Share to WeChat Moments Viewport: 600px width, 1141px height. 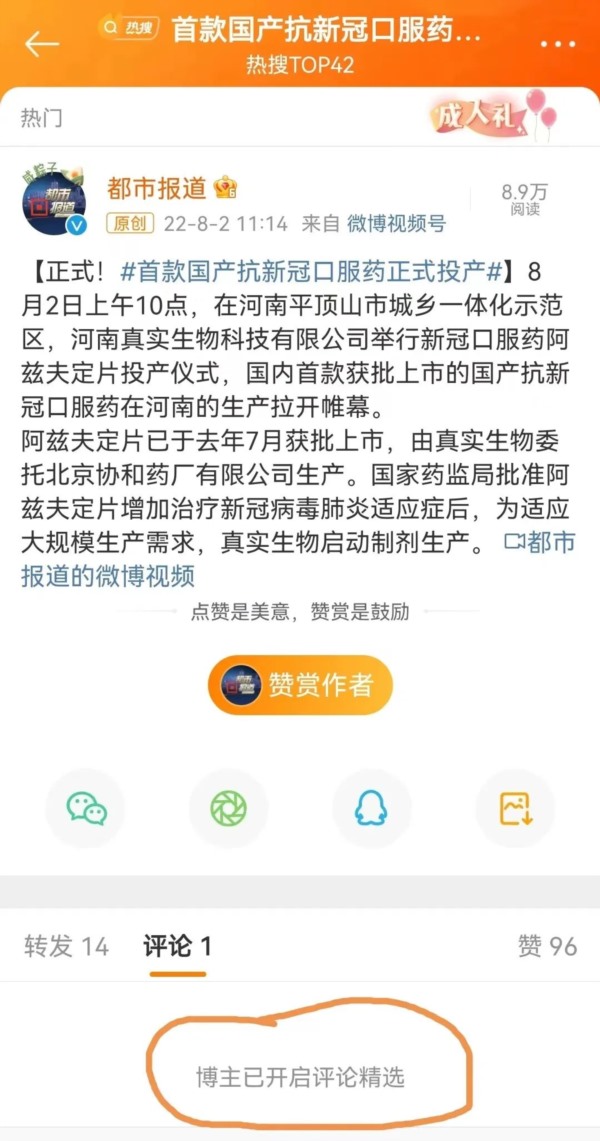click(229, 808)
